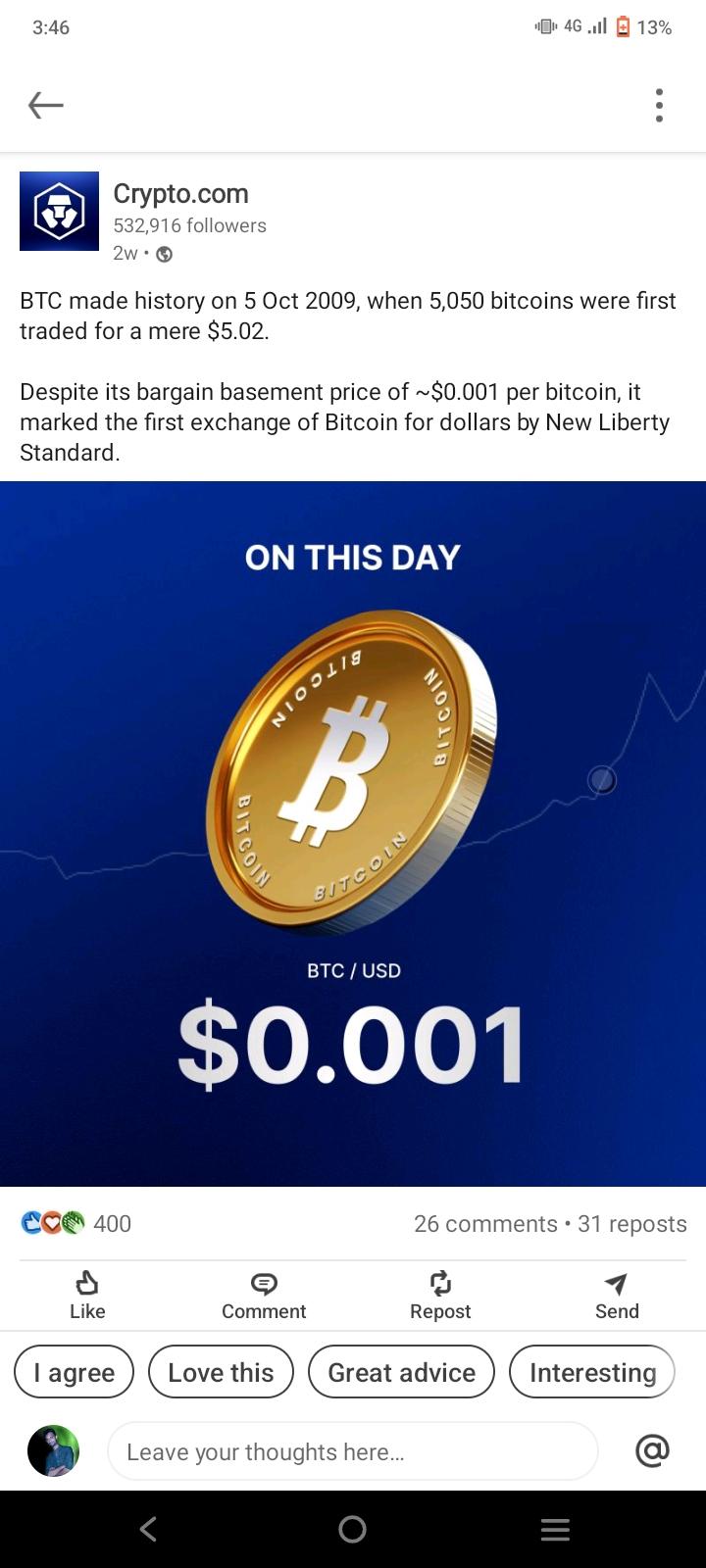Go back using the top arrow
The height and width of the screenshot is (1568, 706).
pyautogui.click(x=46, y=105)
